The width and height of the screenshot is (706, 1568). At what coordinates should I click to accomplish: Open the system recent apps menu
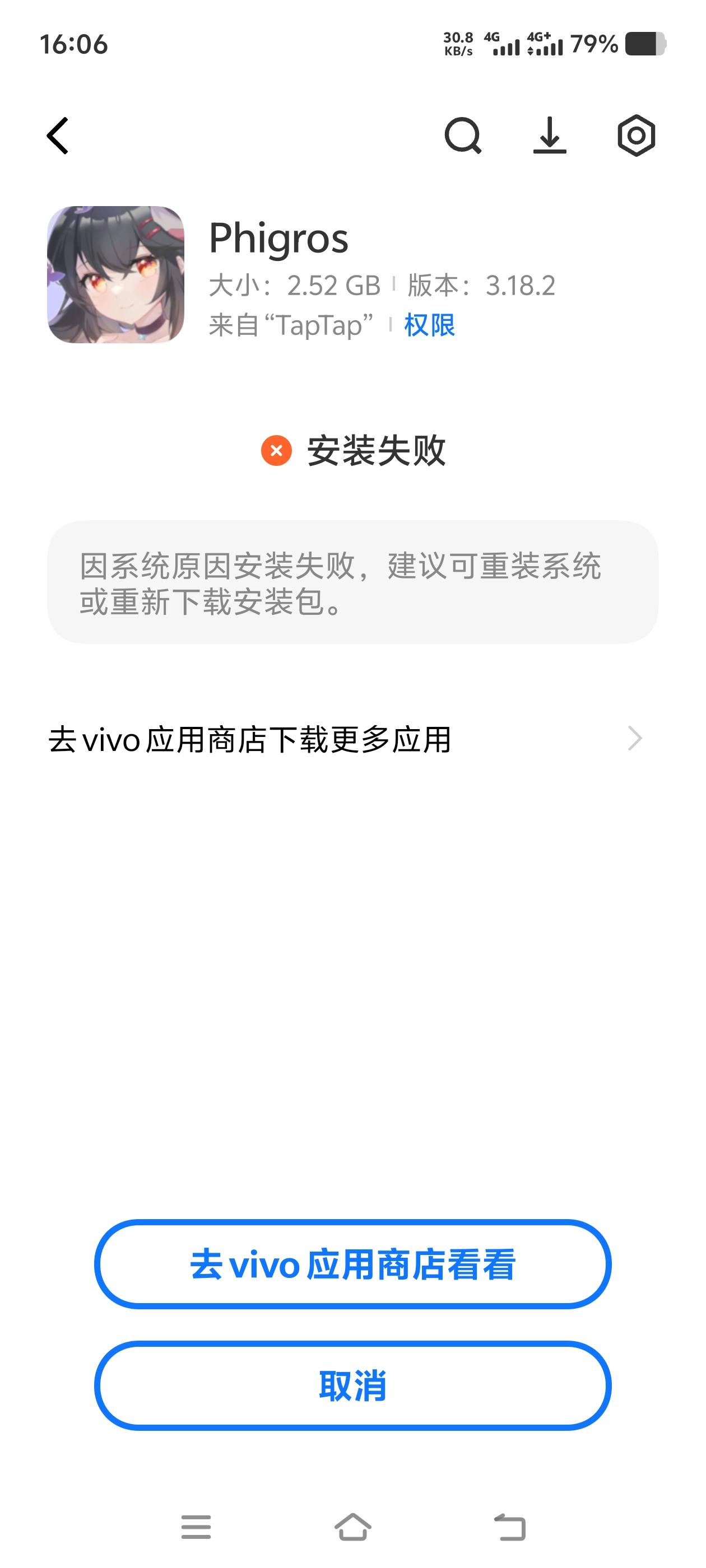pos(196,1527)
